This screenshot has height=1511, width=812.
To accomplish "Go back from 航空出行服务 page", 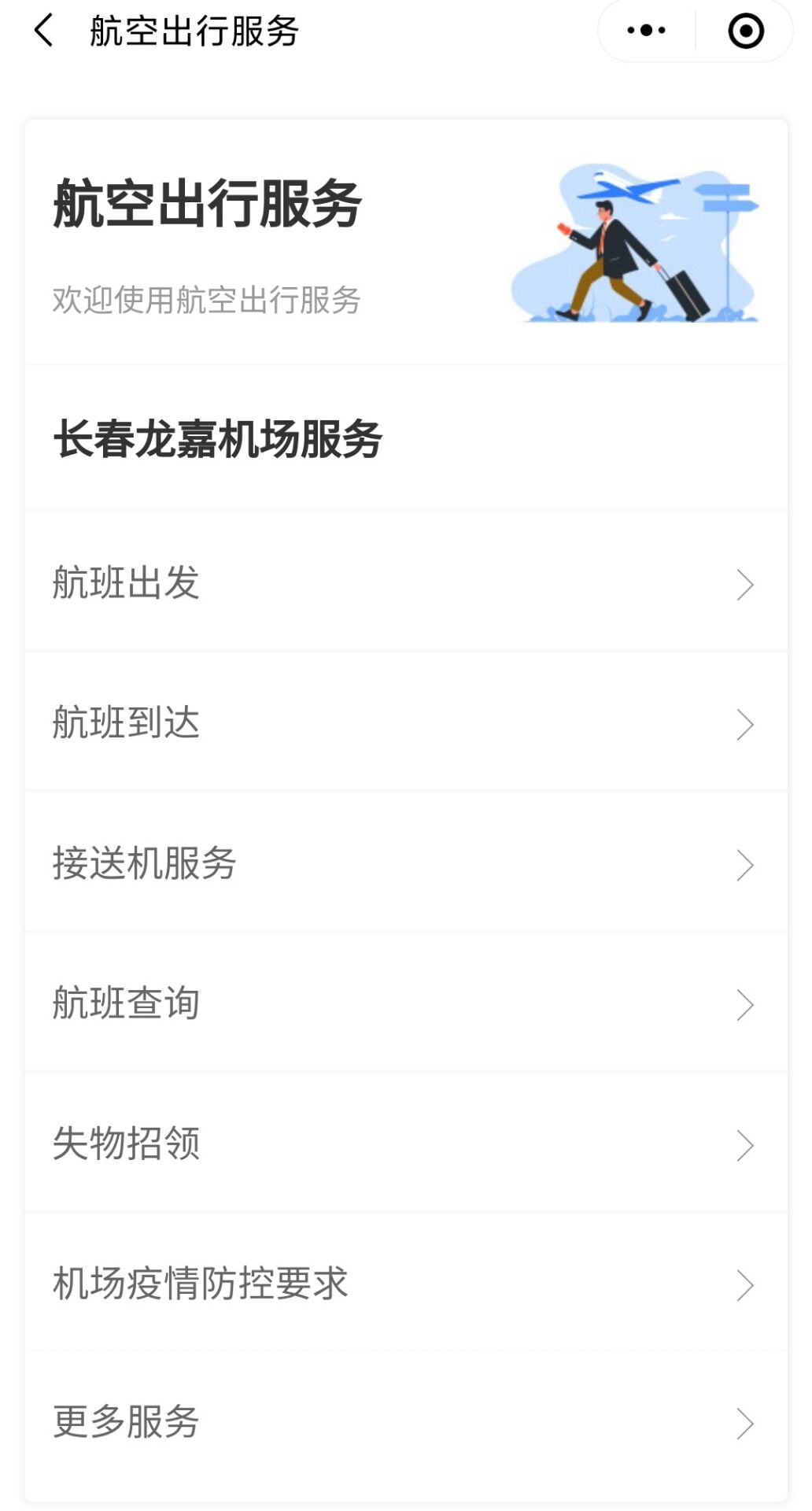I will [x=44, y=31].
